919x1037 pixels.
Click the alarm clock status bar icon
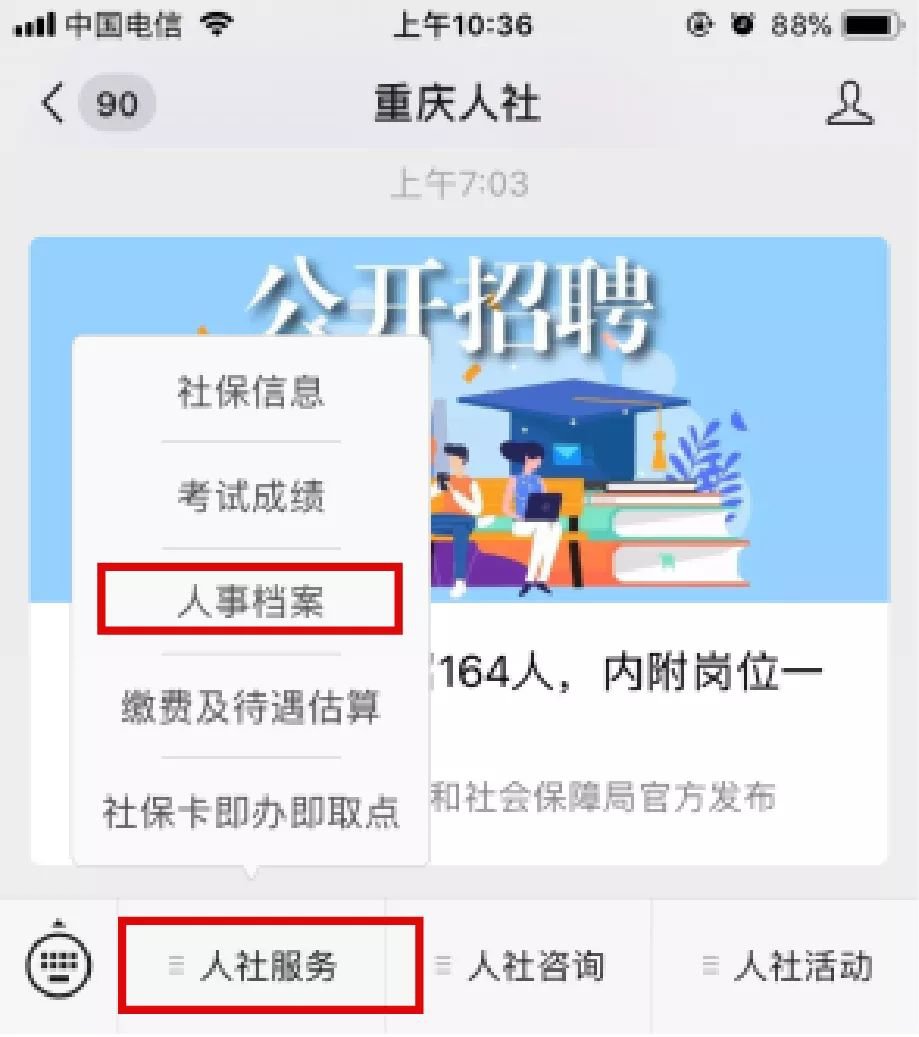point(741,24)
